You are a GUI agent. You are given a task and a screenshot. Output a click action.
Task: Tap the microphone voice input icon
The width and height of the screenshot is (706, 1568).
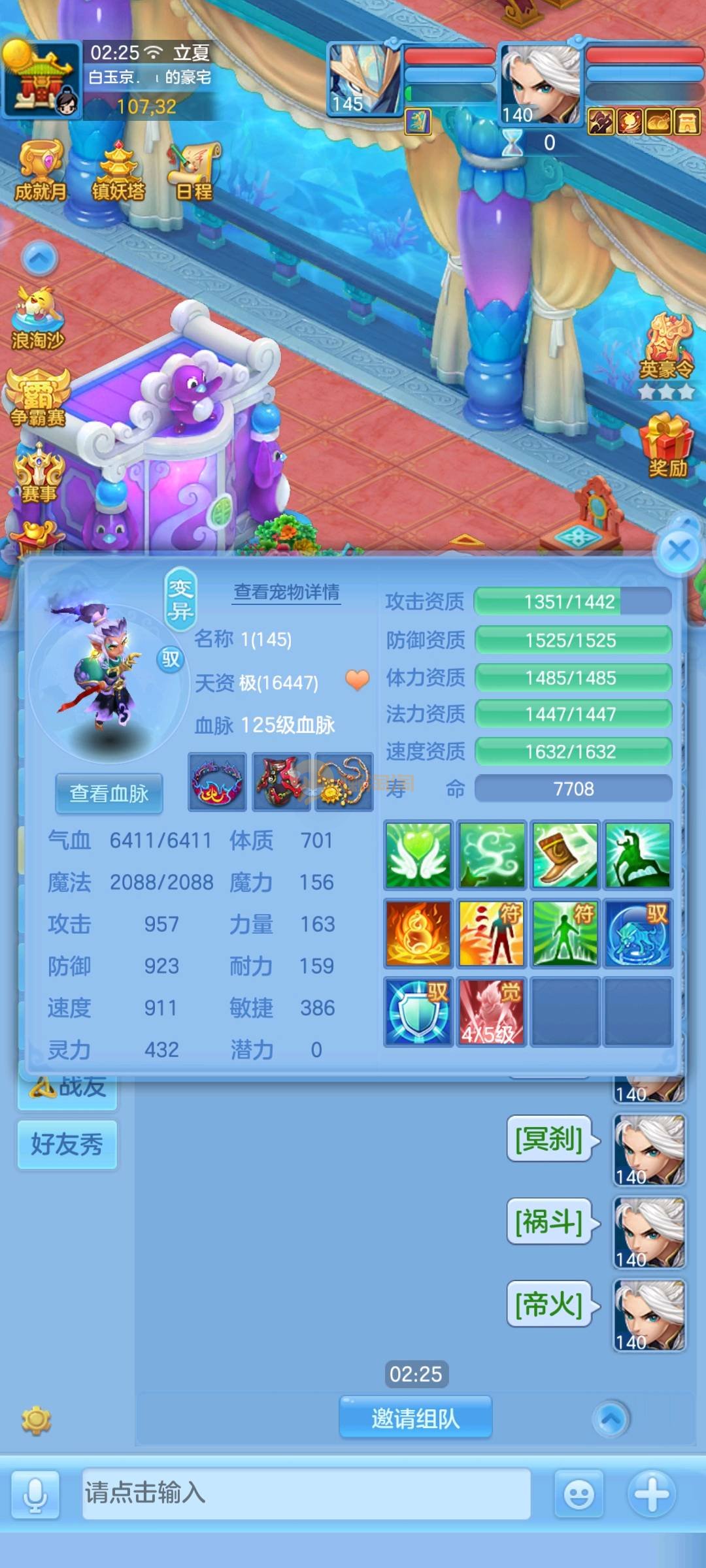click(x=36, y=1494)
